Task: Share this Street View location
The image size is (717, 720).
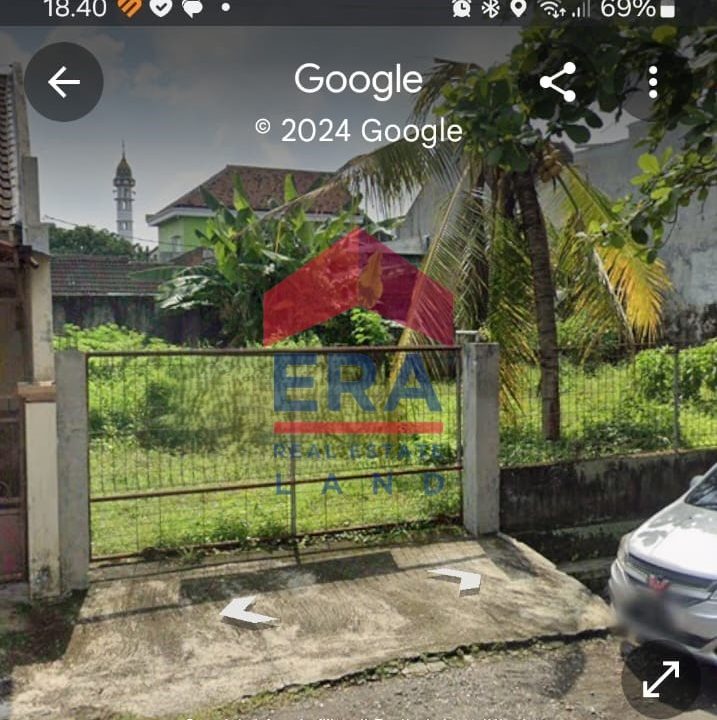Action: [558, 82]
